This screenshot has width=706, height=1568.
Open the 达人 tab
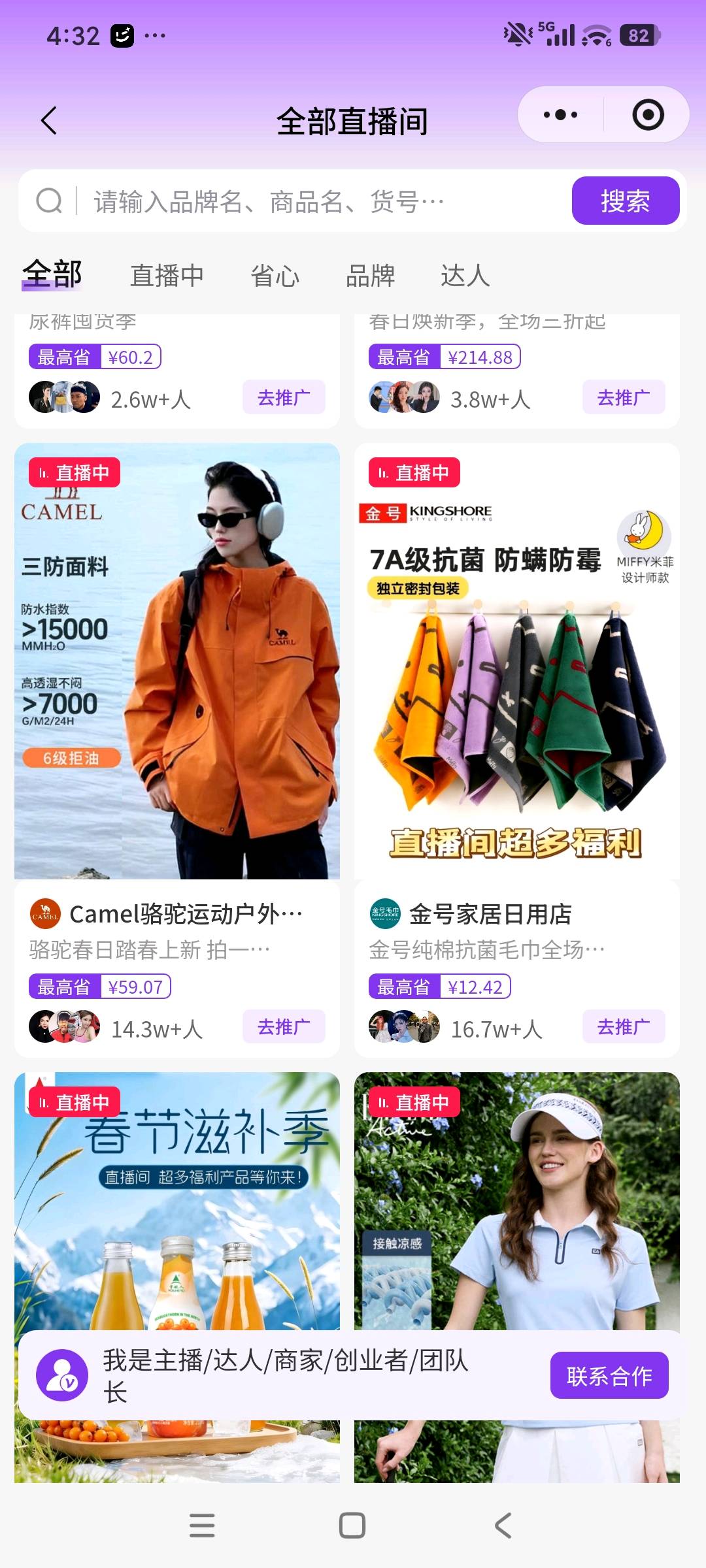coord(465,276)
